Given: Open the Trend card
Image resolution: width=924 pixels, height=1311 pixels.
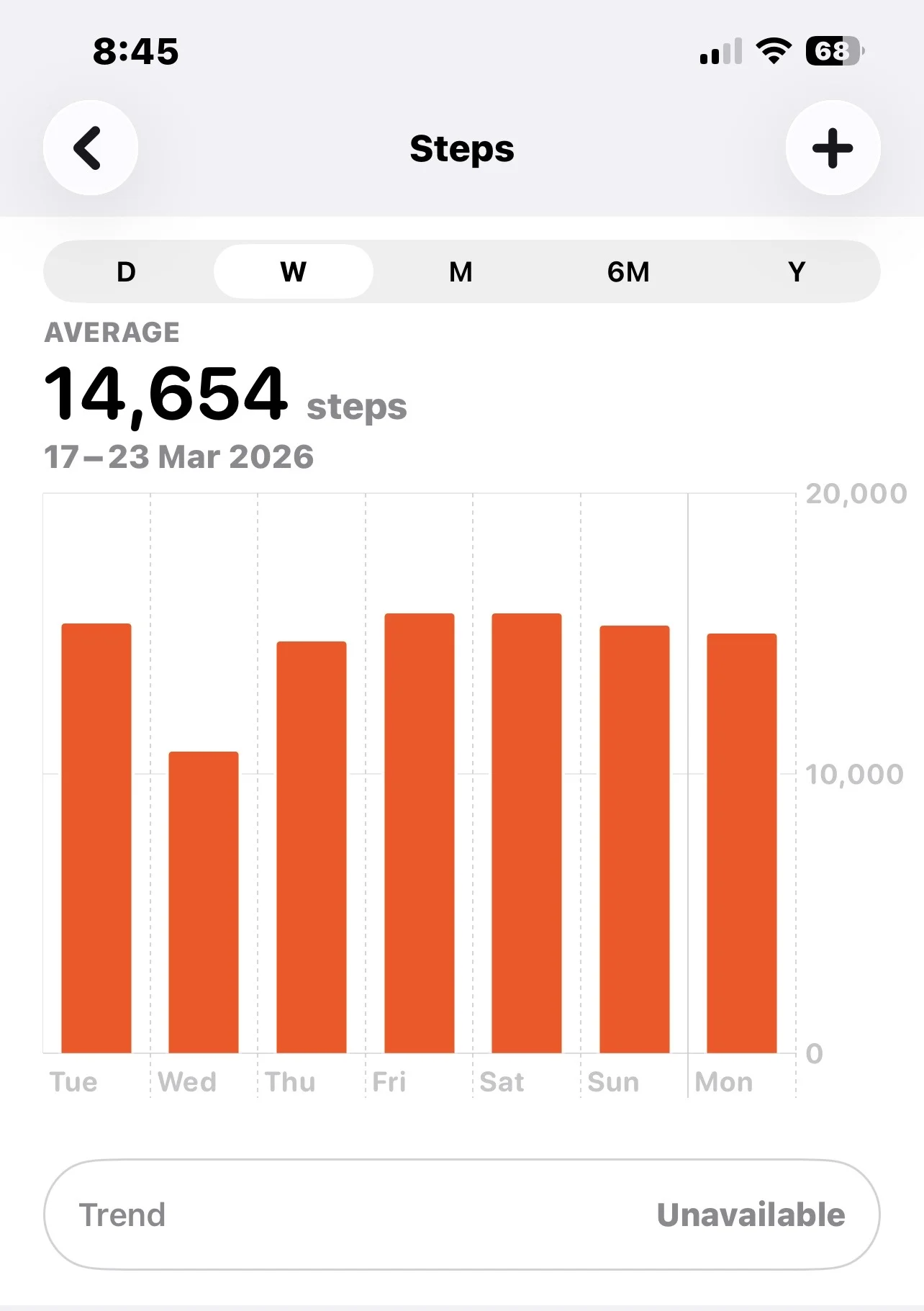Looking at the screenshot, I should pos(461,1215).
